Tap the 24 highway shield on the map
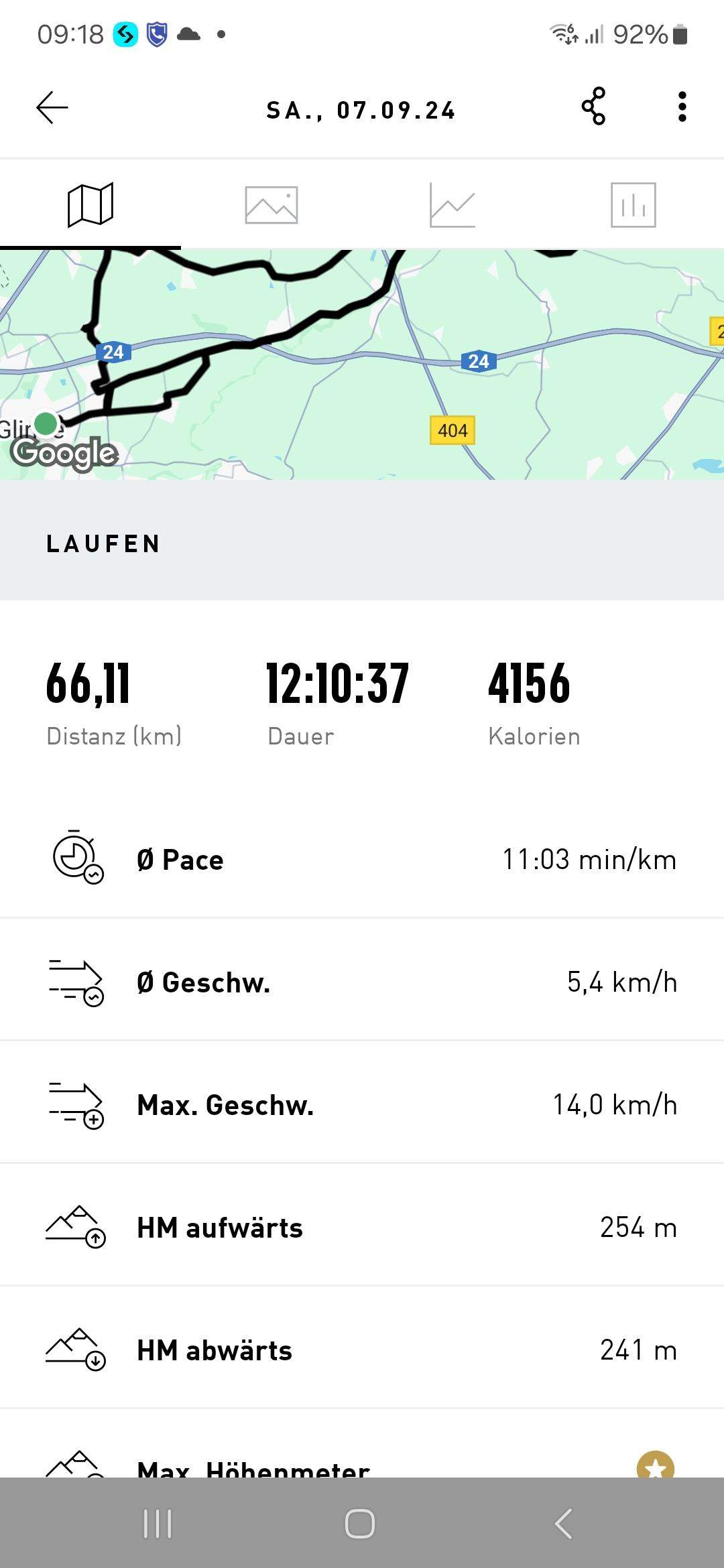The width and height of the screenshot is (724, 1568). (x=478, y=361)
